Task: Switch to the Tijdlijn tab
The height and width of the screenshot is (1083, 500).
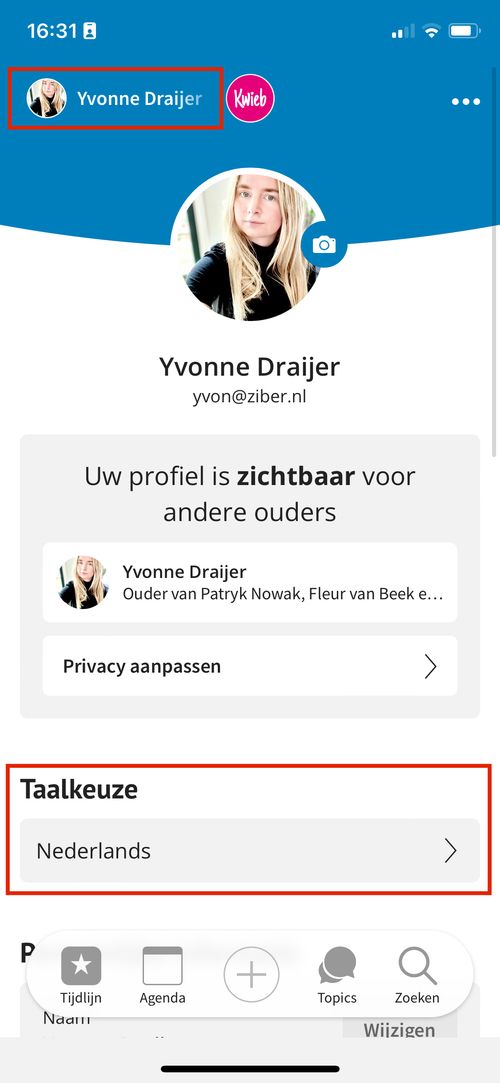Action: 81,975
